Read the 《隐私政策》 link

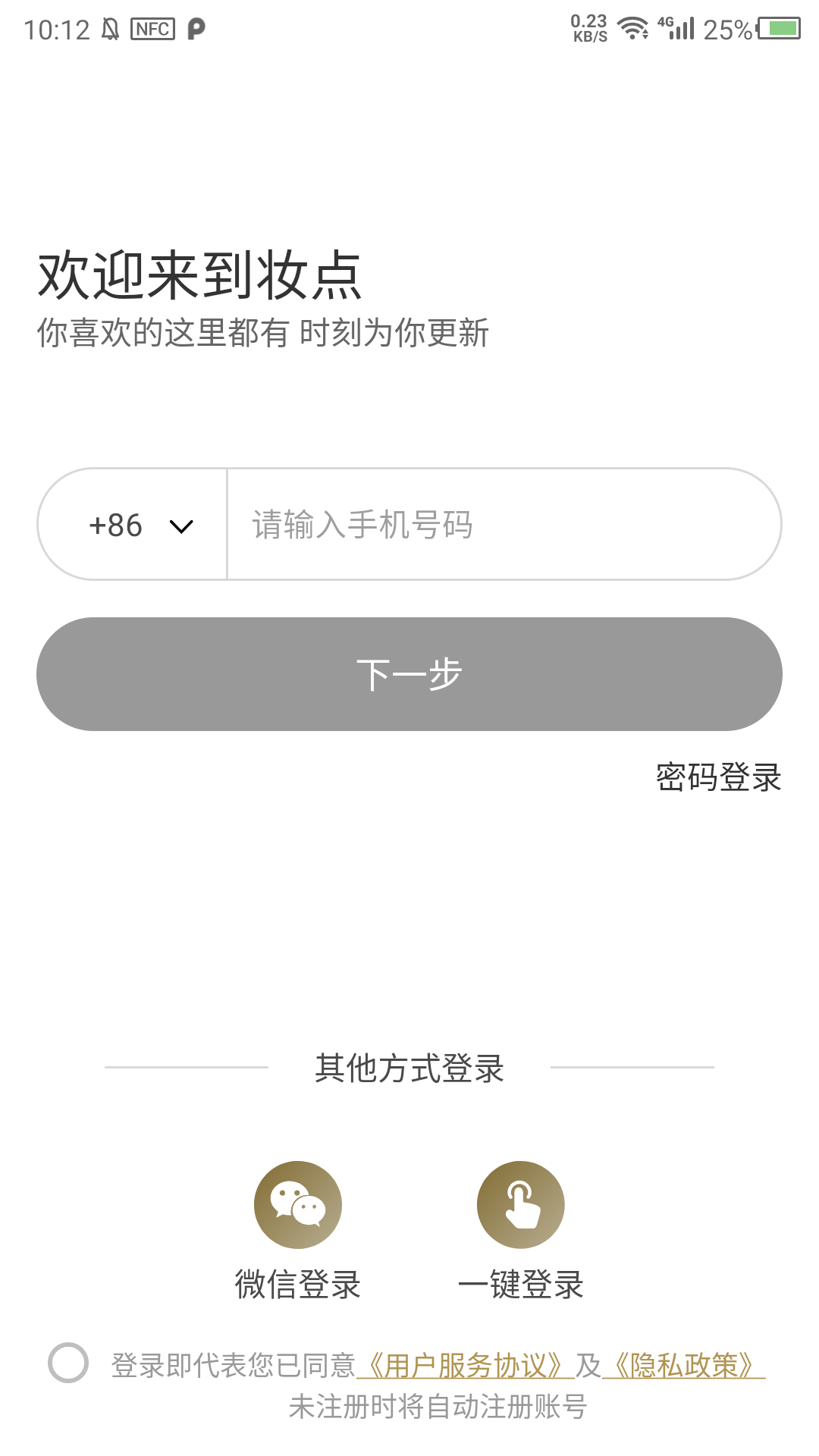(683, 1366)
